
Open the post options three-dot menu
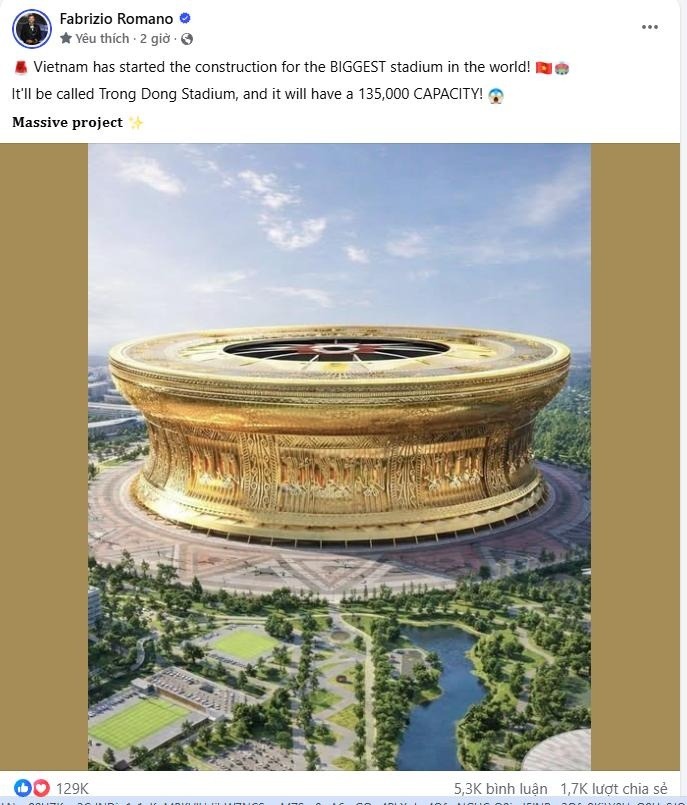coord(649,27)
